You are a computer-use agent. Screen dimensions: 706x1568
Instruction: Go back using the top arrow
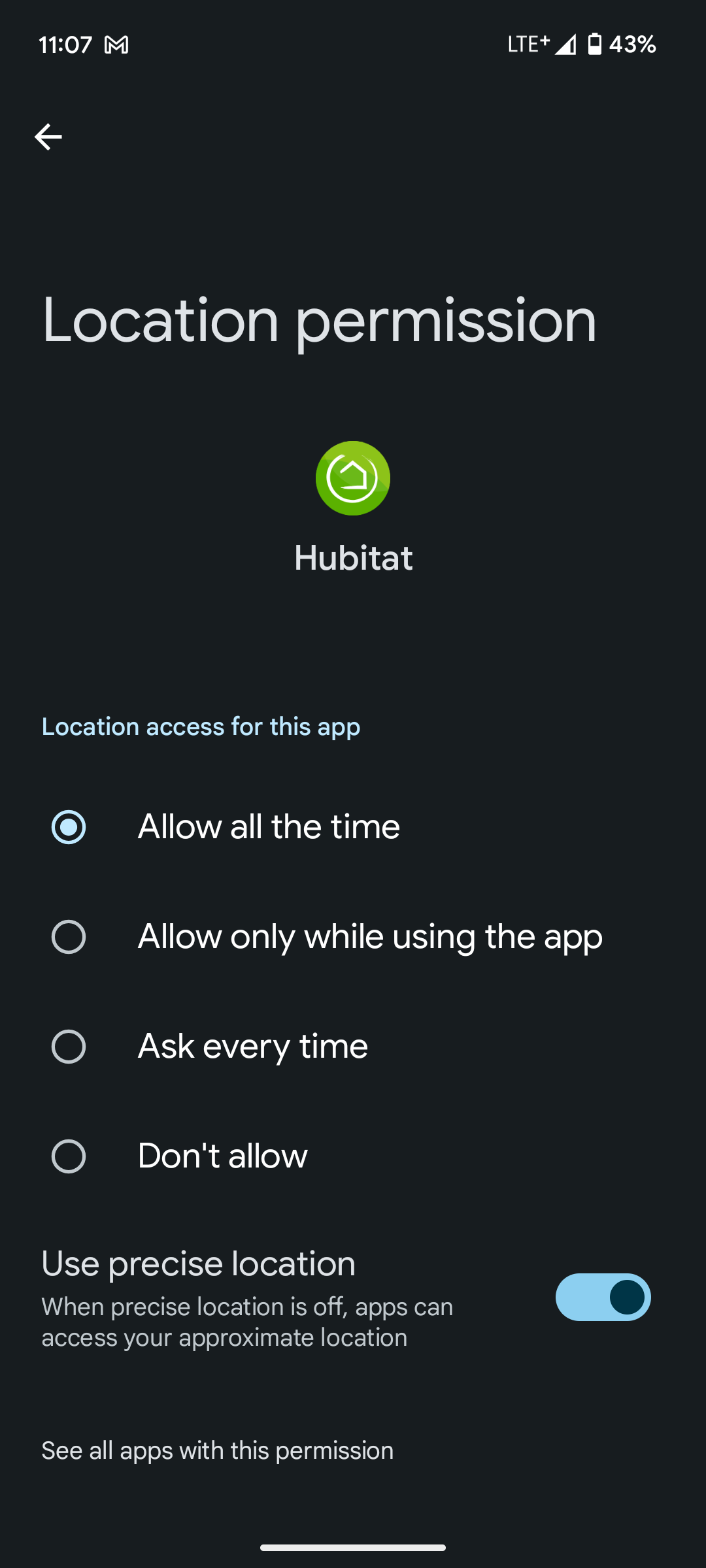[x=48, y=137]
